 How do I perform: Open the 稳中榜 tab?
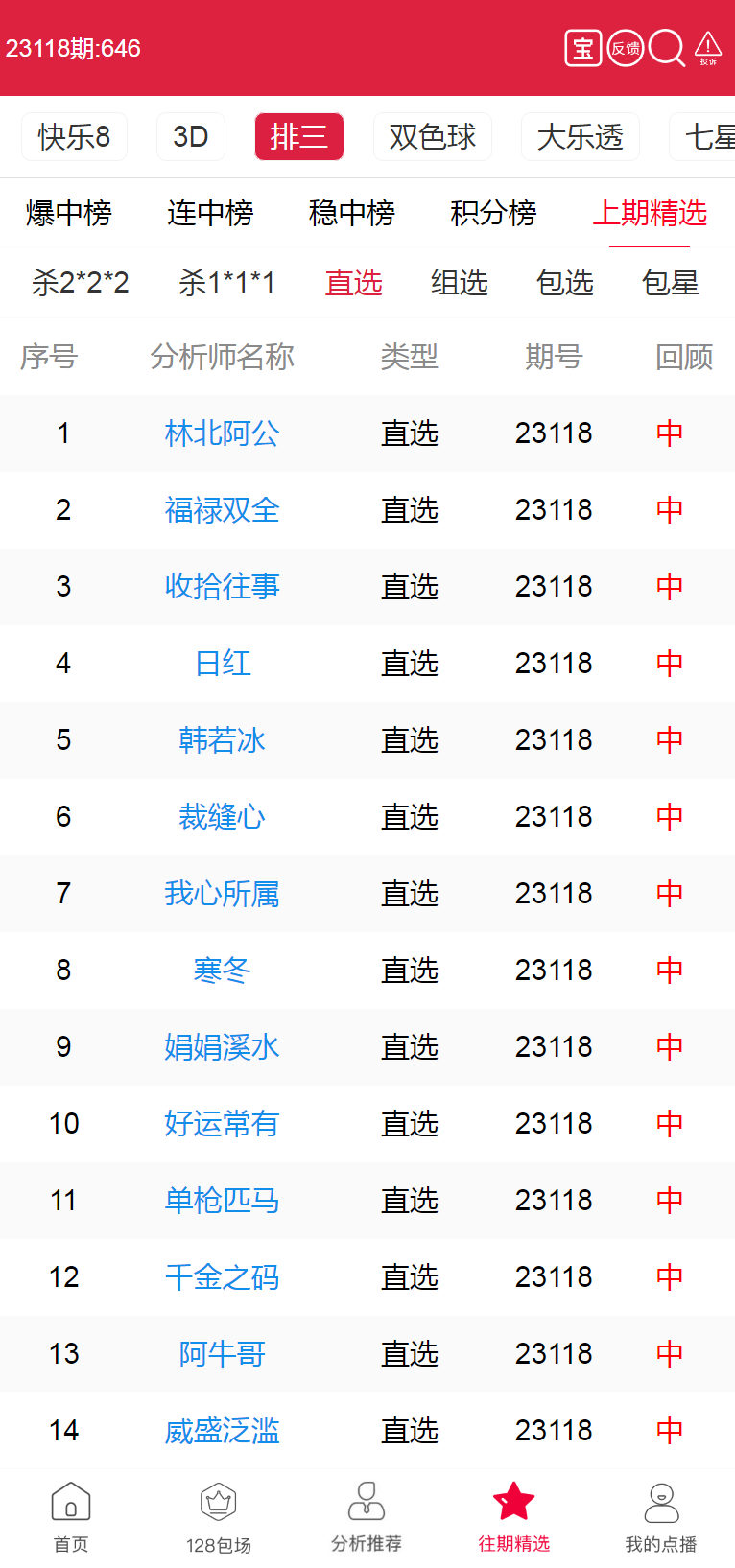pos(351,213)
